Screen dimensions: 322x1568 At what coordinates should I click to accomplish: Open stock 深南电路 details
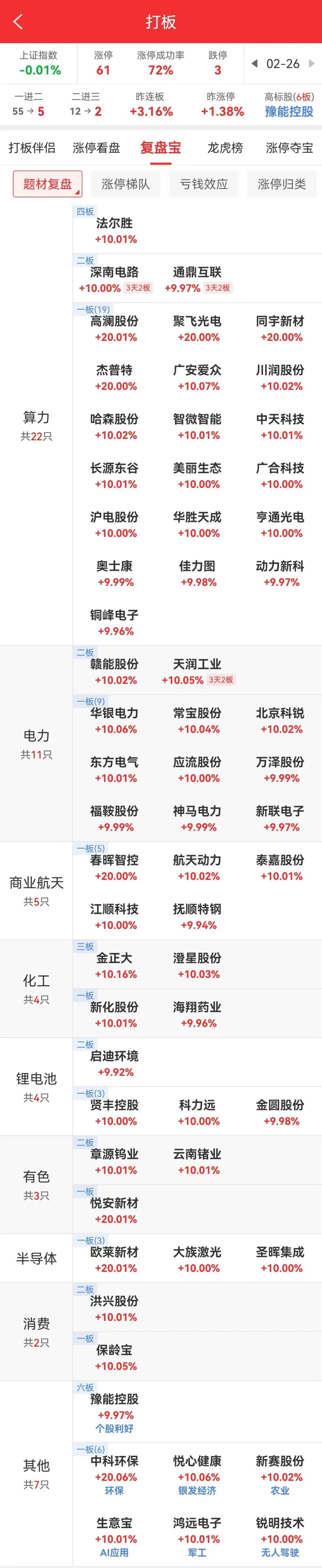coord(114,279)
